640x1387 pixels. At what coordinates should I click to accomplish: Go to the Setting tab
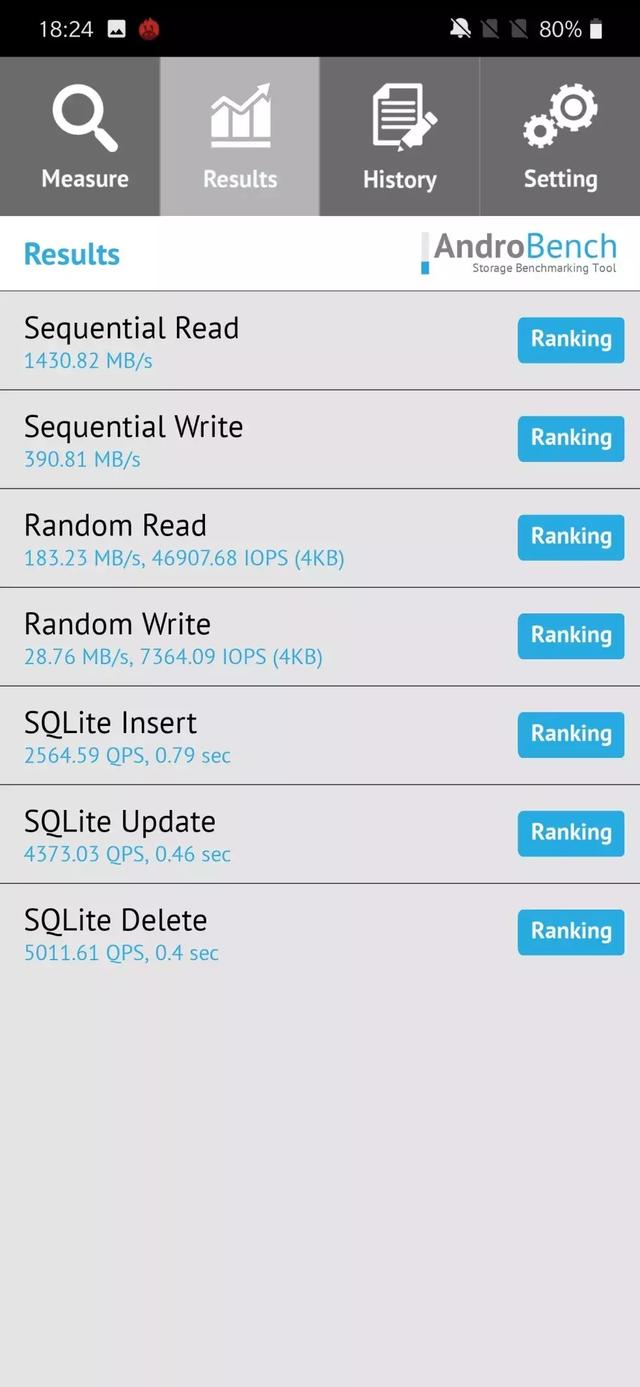click(x=560, y=137)
